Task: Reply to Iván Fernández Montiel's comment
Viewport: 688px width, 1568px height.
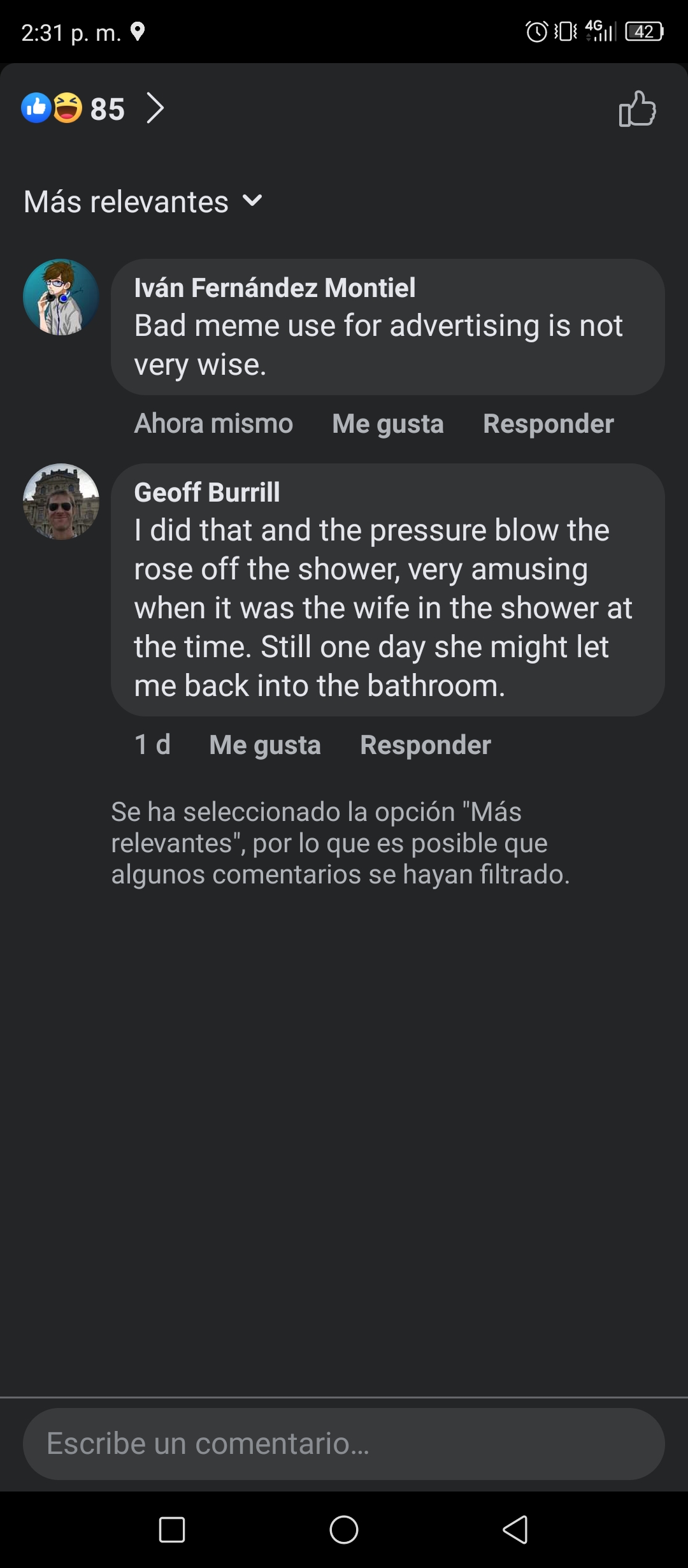Action: 548,424
